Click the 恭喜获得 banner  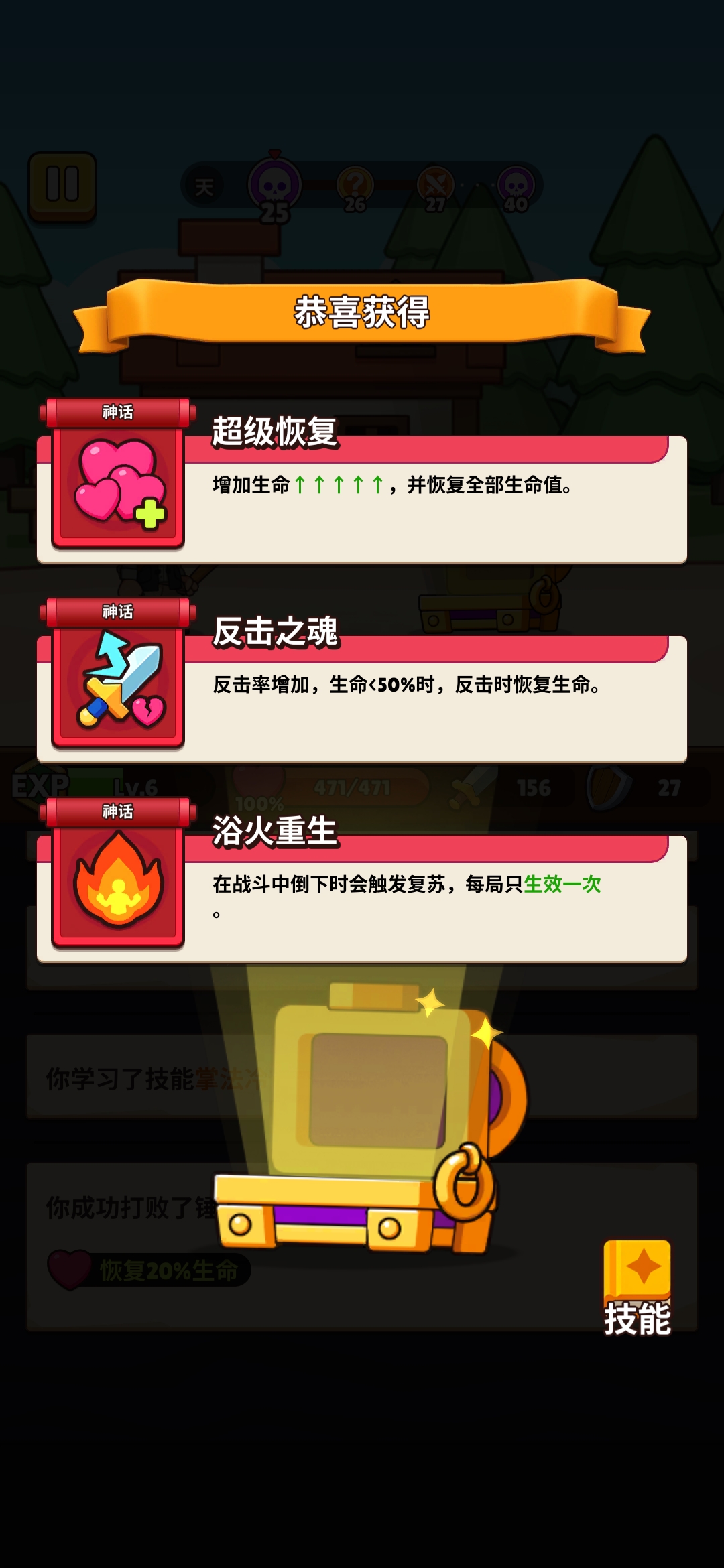362,312
